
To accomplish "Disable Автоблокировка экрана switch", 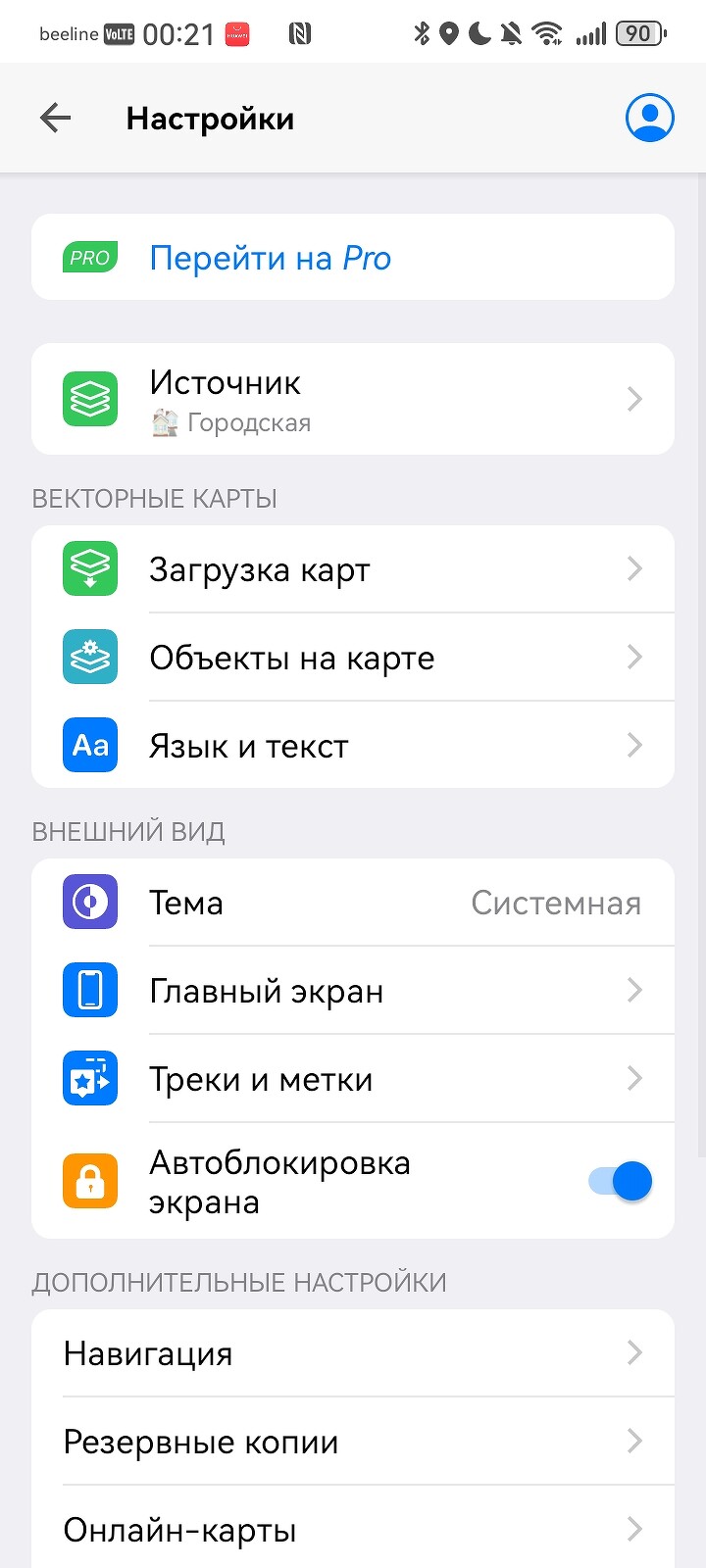I will pos(621,1181).
